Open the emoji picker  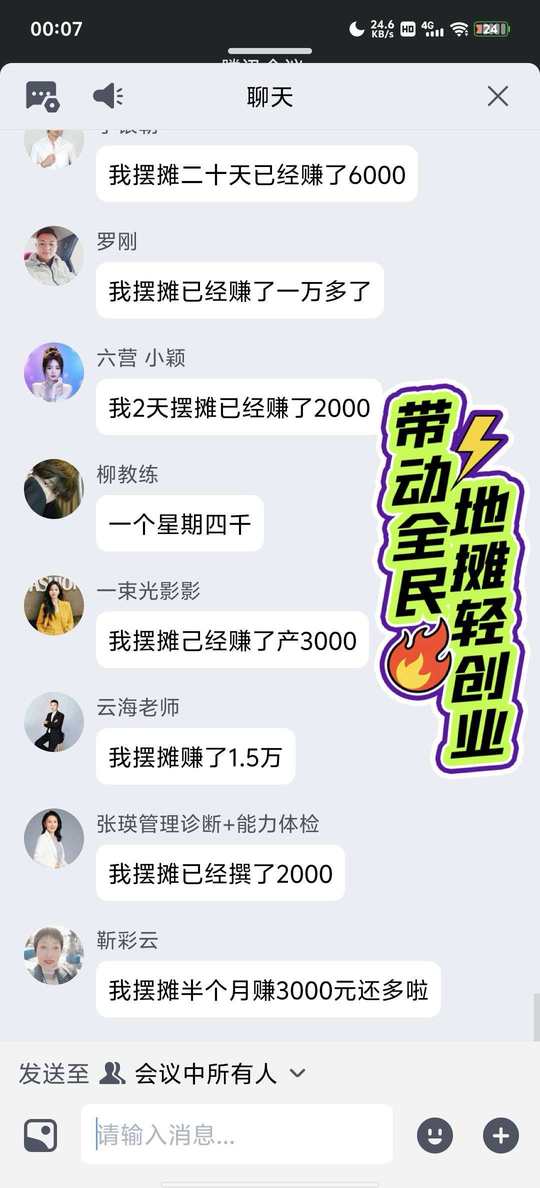pyautogui.click(x=435, y=1135)
